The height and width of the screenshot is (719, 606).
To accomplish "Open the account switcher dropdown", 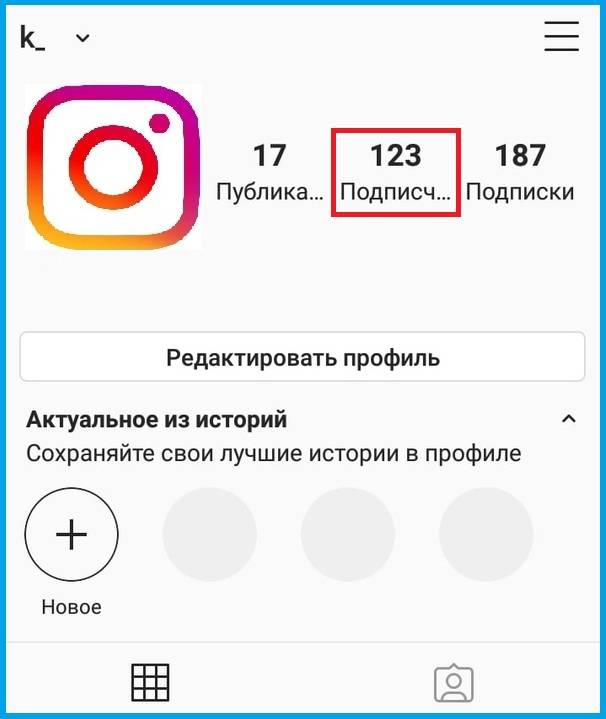I will 83,38.
